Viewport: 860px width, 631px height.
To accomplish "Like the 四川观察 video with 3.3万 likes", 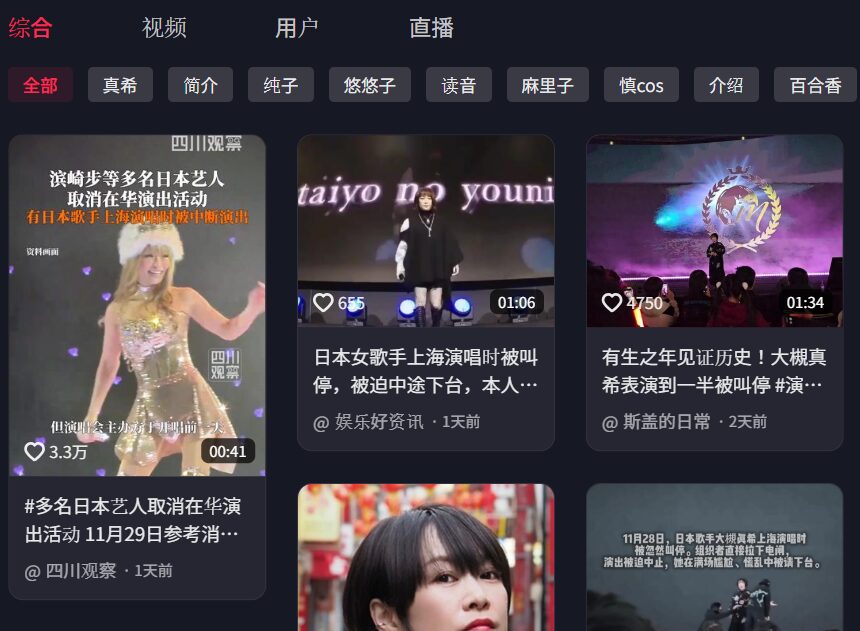I will point(35,452).
